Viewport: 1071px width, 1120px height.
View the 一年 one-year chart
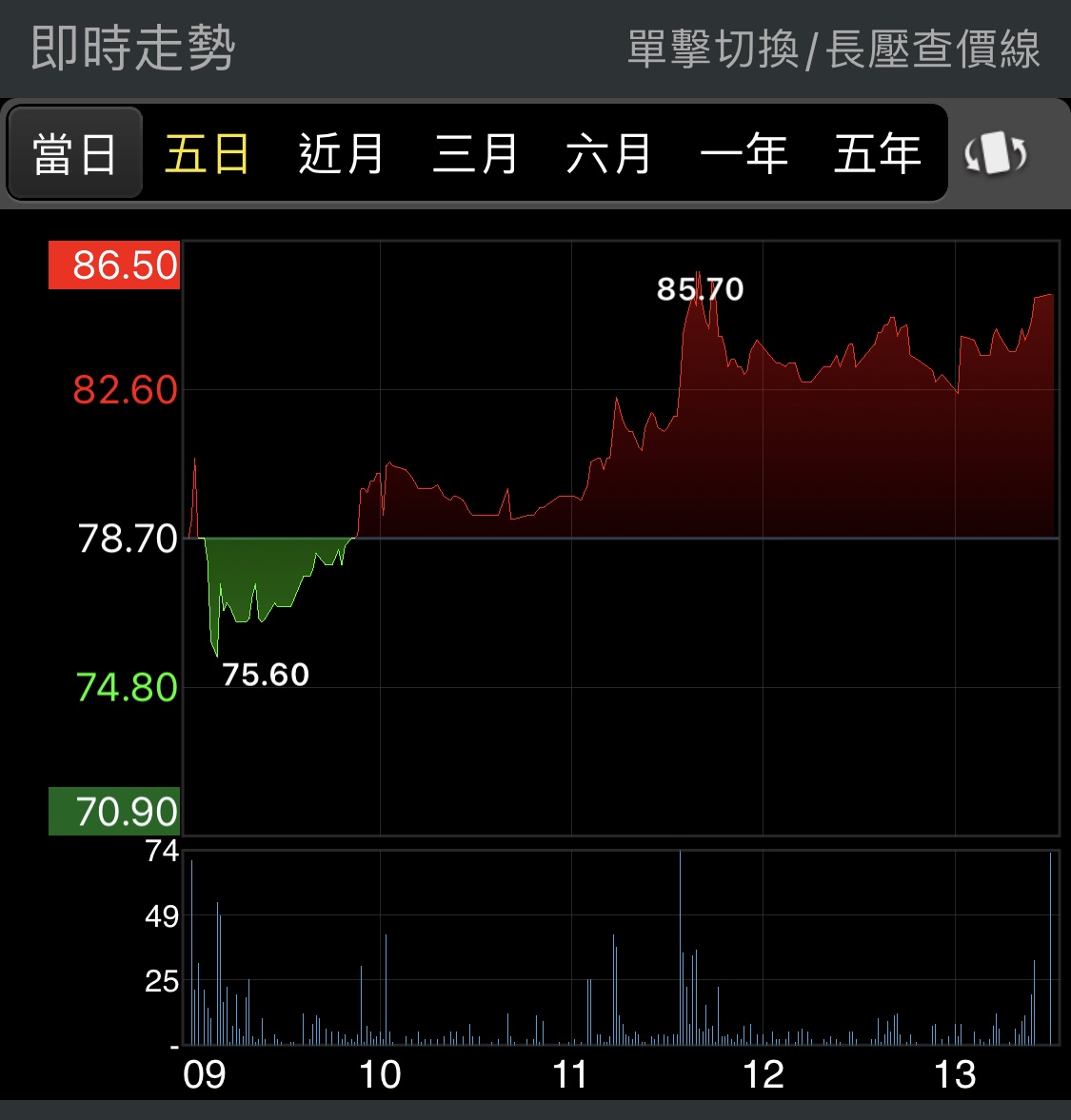744,153
